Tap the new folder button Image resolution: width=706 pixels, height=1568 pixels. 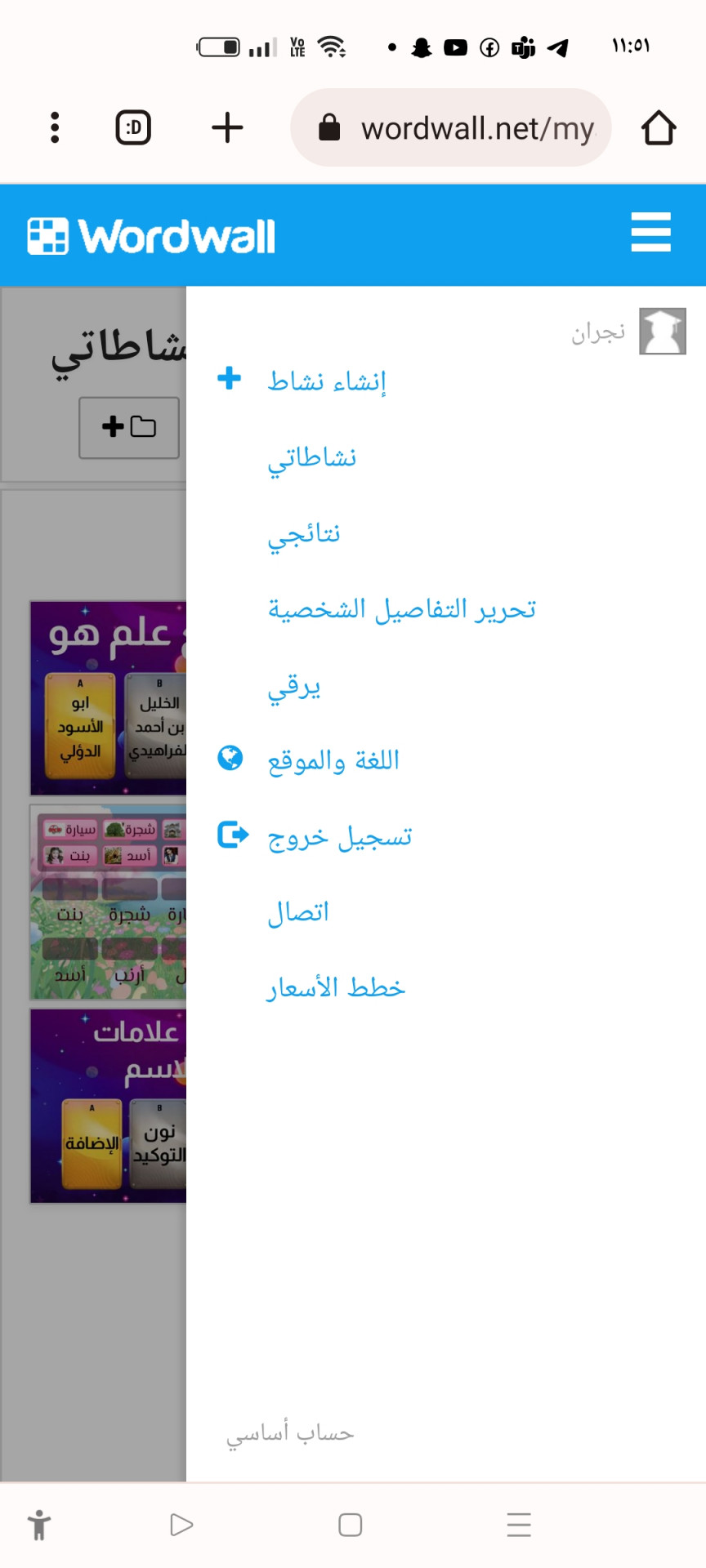click(x=129, y=427)
